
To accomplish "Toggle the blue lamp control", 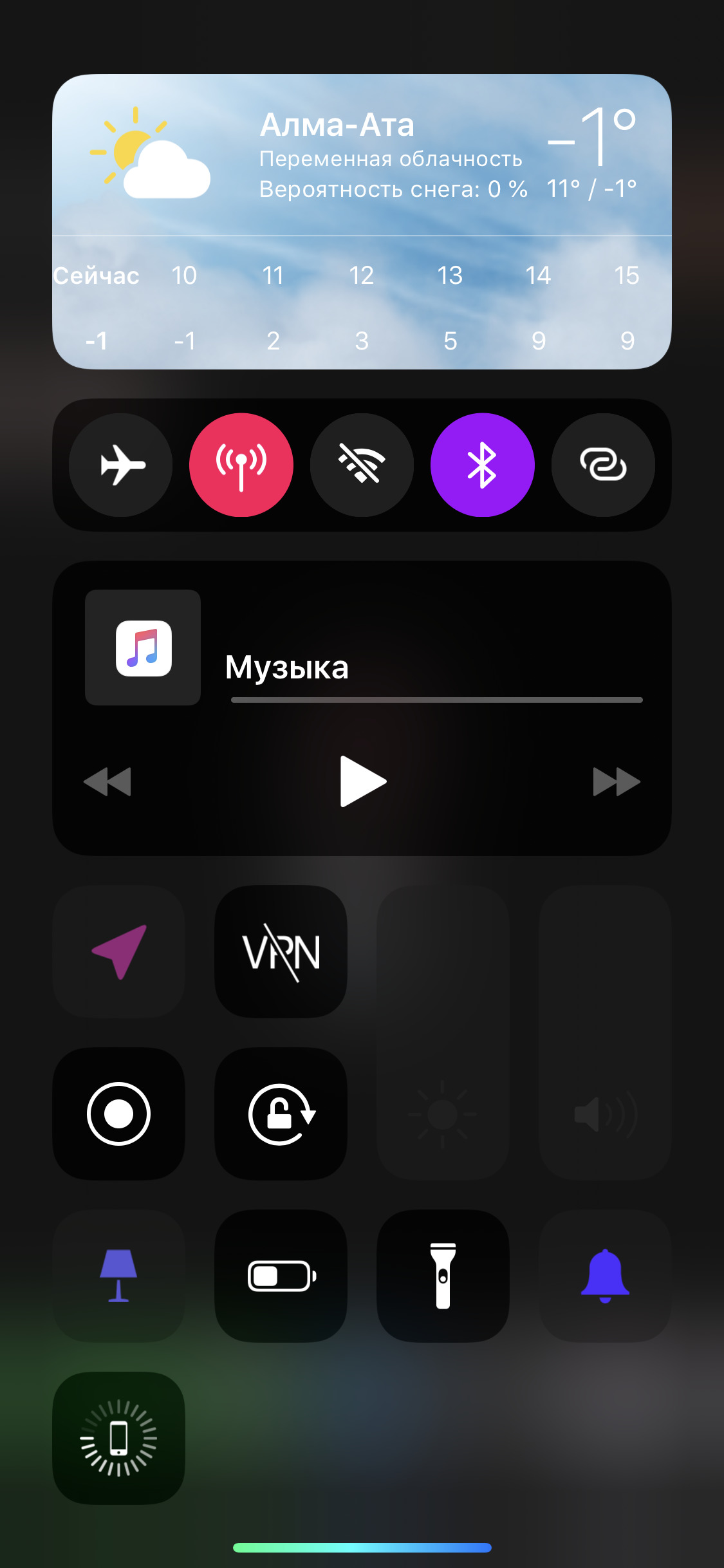I will pos(119,1276).
